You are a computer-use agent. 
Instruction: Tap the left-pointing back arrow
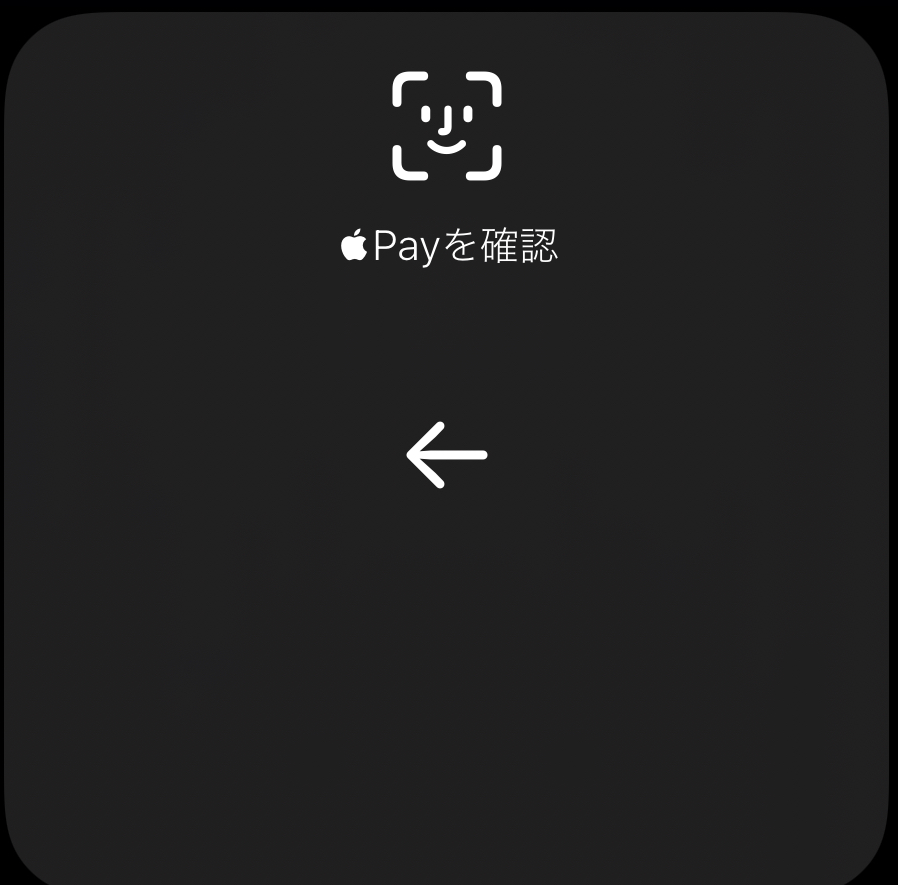pyautogui.click(x=446, y=455)
